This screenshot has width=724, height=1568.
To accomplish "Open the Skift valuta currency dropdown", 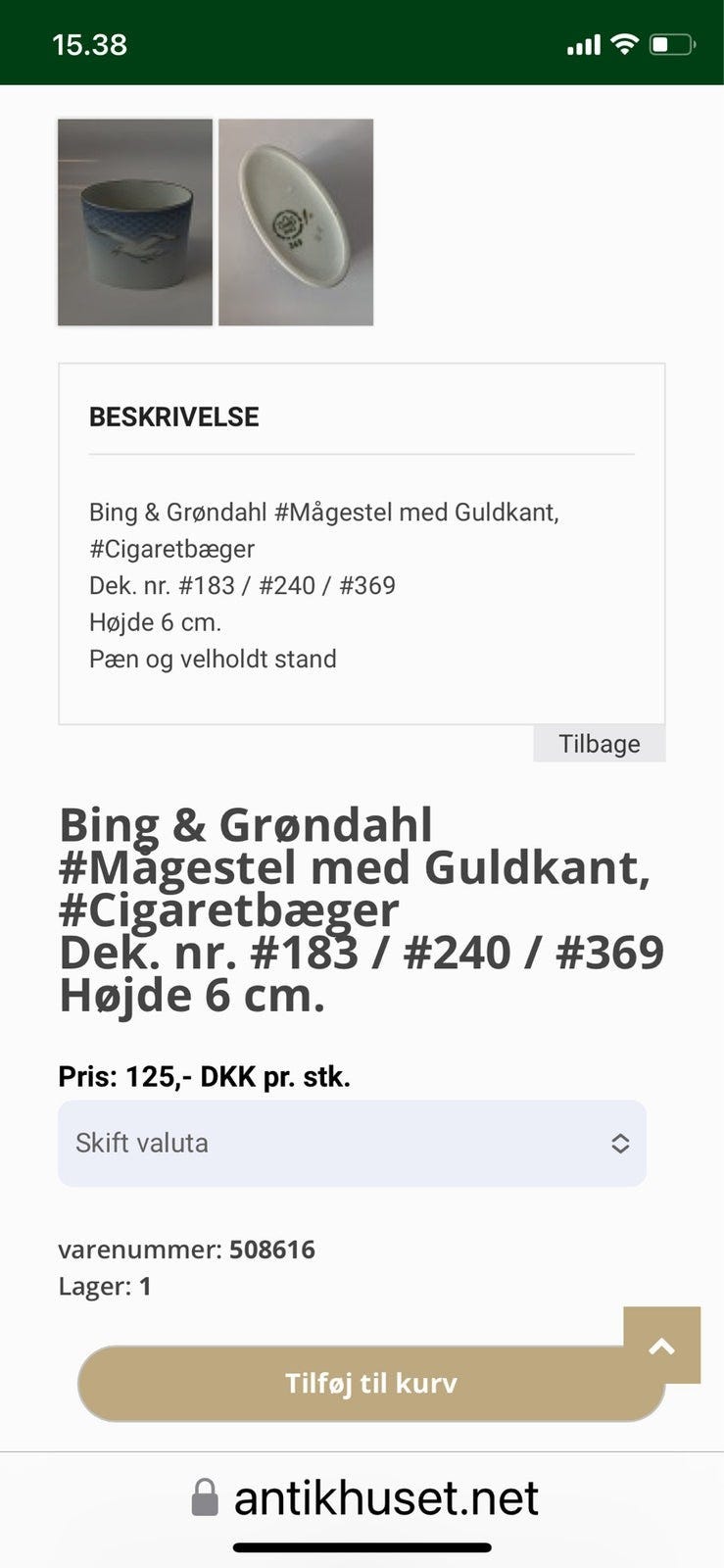I will pyautogui.click(x=353, y=1143).
